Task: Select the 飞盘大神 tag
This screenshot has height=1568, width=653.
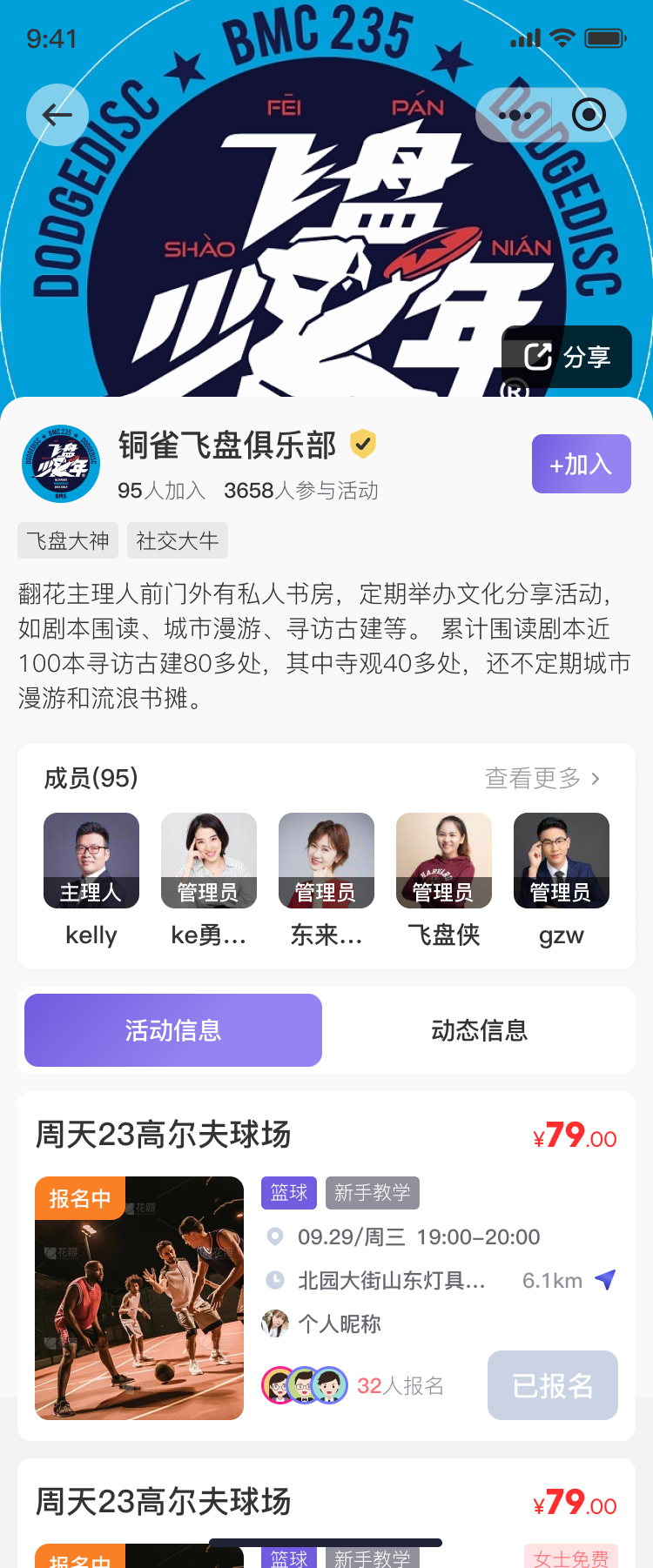Action: (x=68, y=540)
